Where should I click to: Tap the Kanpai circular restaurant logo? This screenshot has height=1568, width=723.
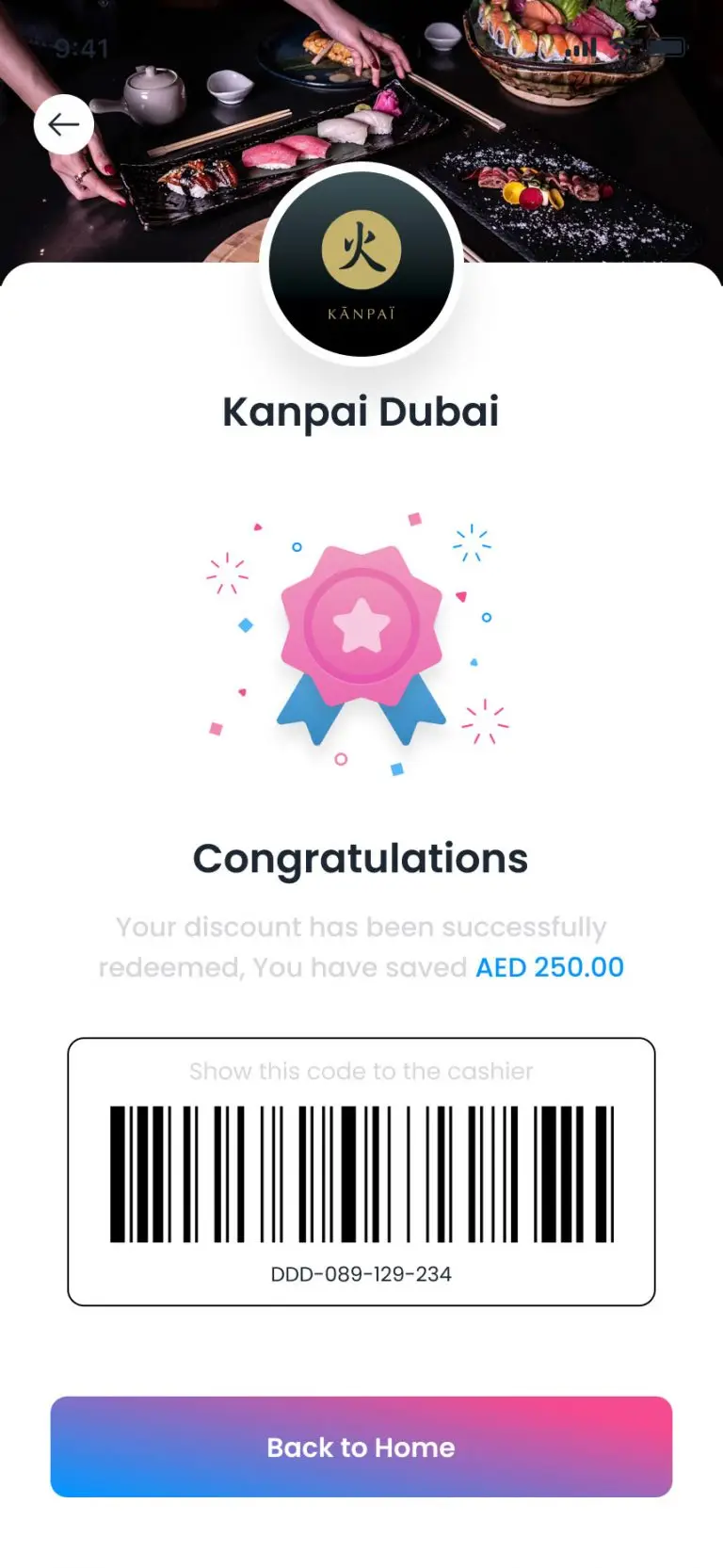(x=361, y=267)
